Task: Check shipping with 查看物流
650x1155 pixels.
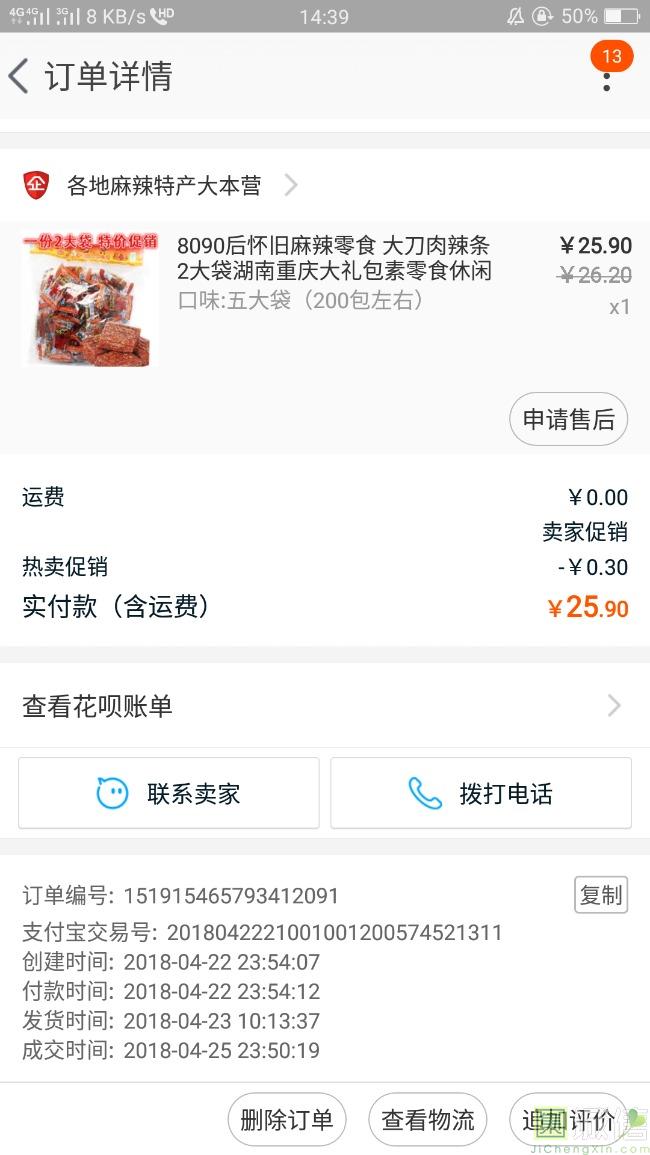Action: [x=428, y=1120]
